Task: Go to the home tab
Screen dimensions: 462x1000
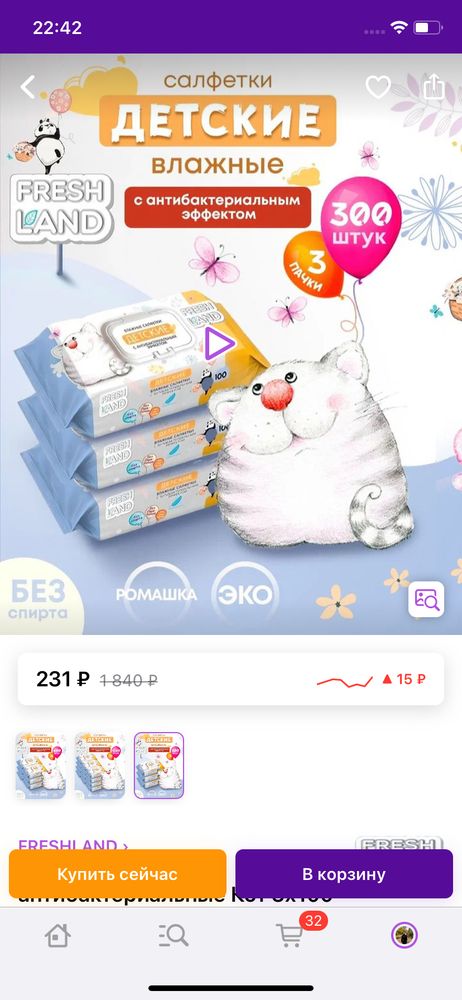Action: click(x=57, y=936)
